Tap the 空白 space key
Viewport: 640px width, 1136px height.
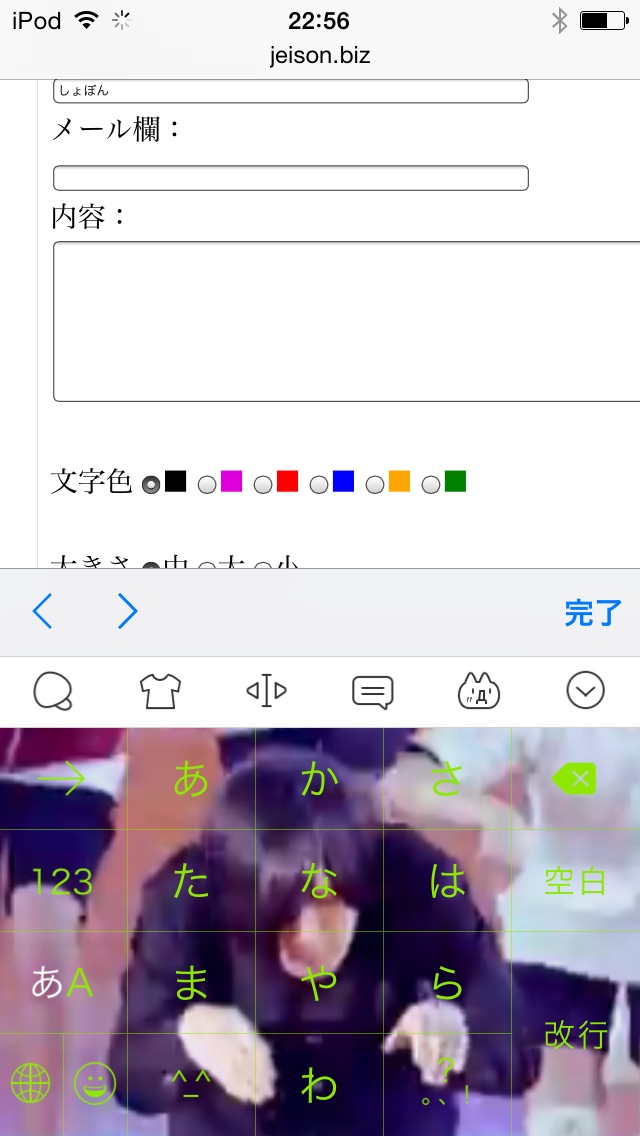point(575,881)
